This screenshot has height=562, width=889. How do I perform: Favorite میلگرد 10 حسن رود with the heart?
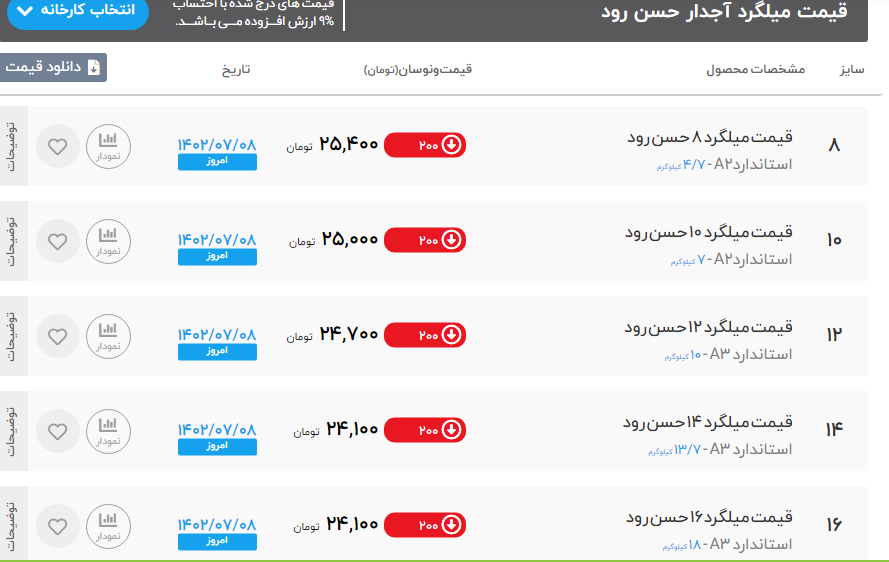tap(58, 241)
